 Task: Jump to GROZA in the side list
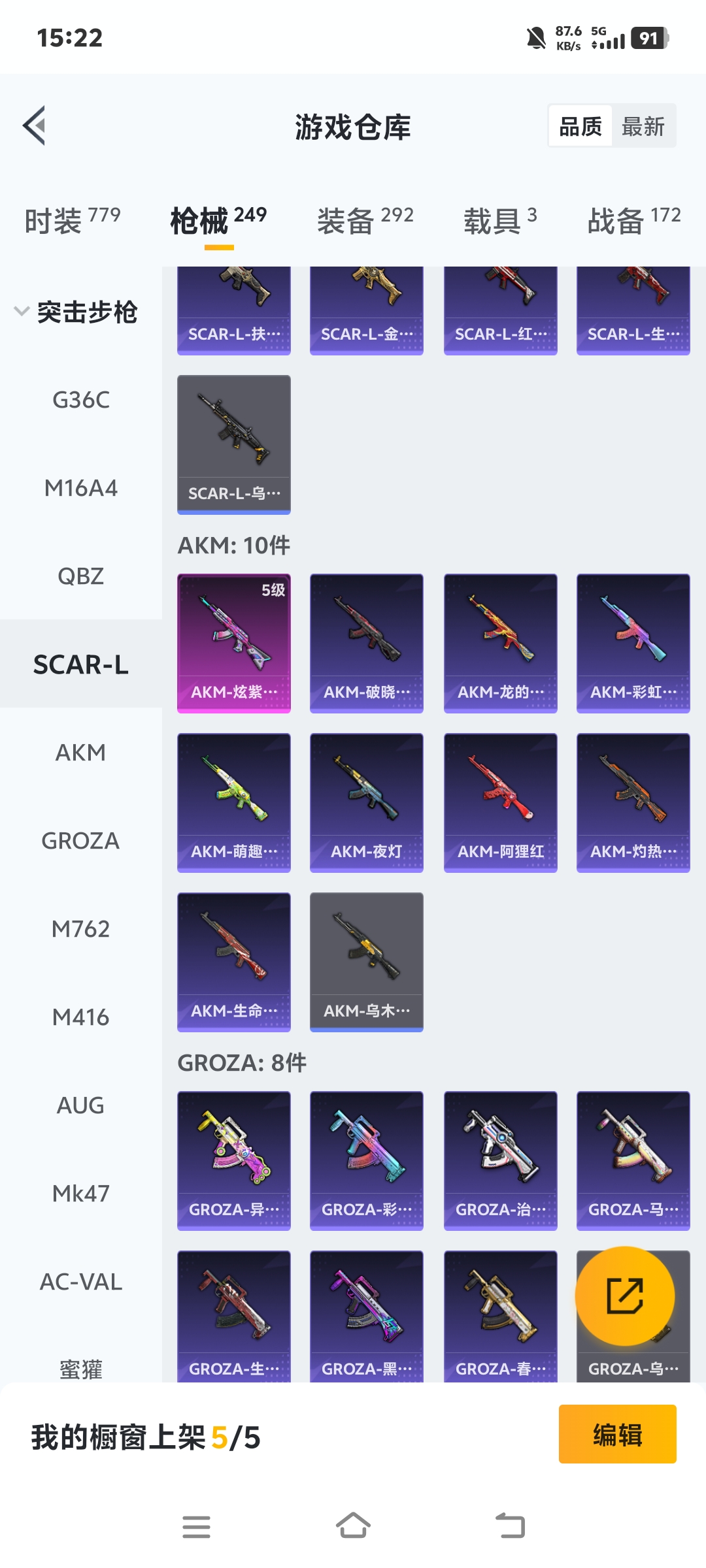(81, 841)
